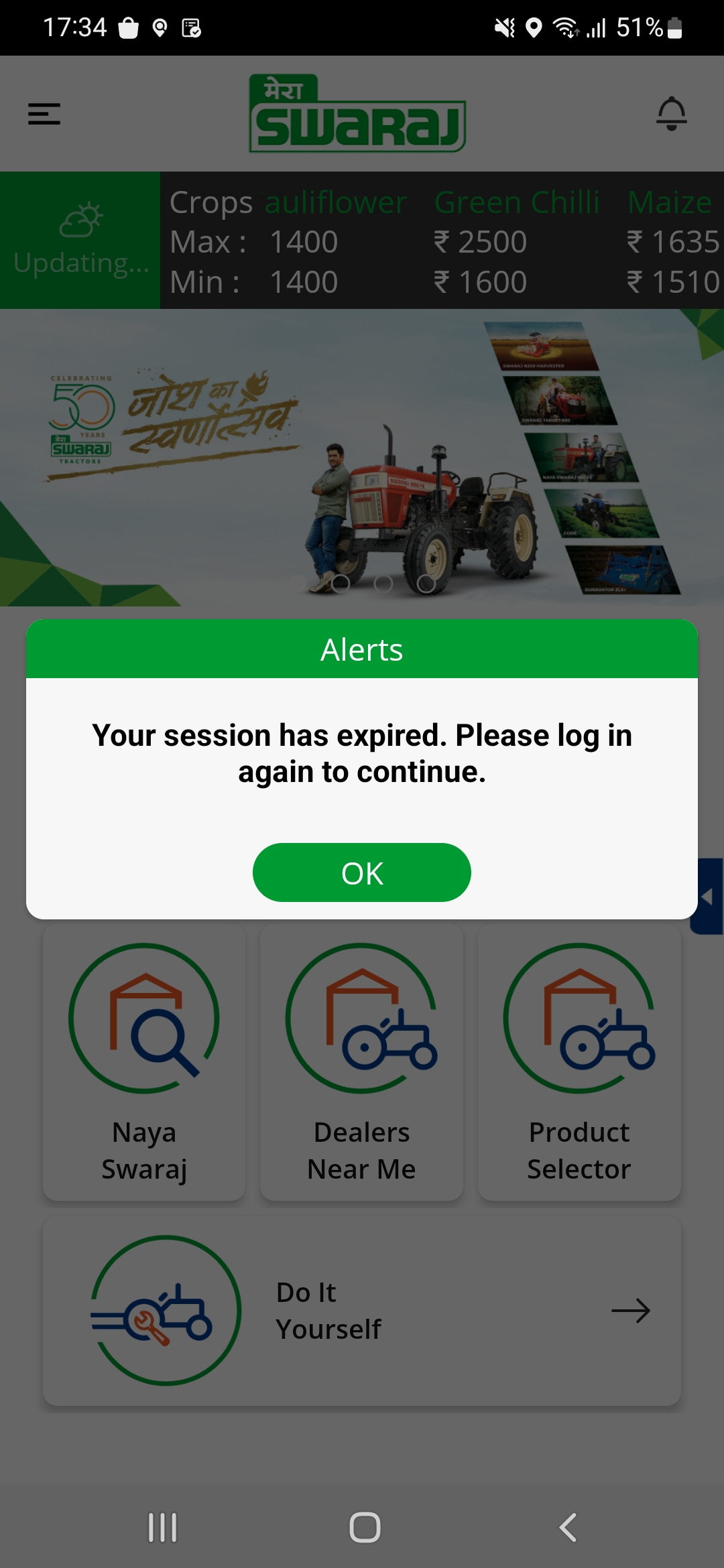Image resolution: width=724 pixels, height=1568 pixels.
Task: Open the hamburger drawer menu
Action: pos(44,114)
